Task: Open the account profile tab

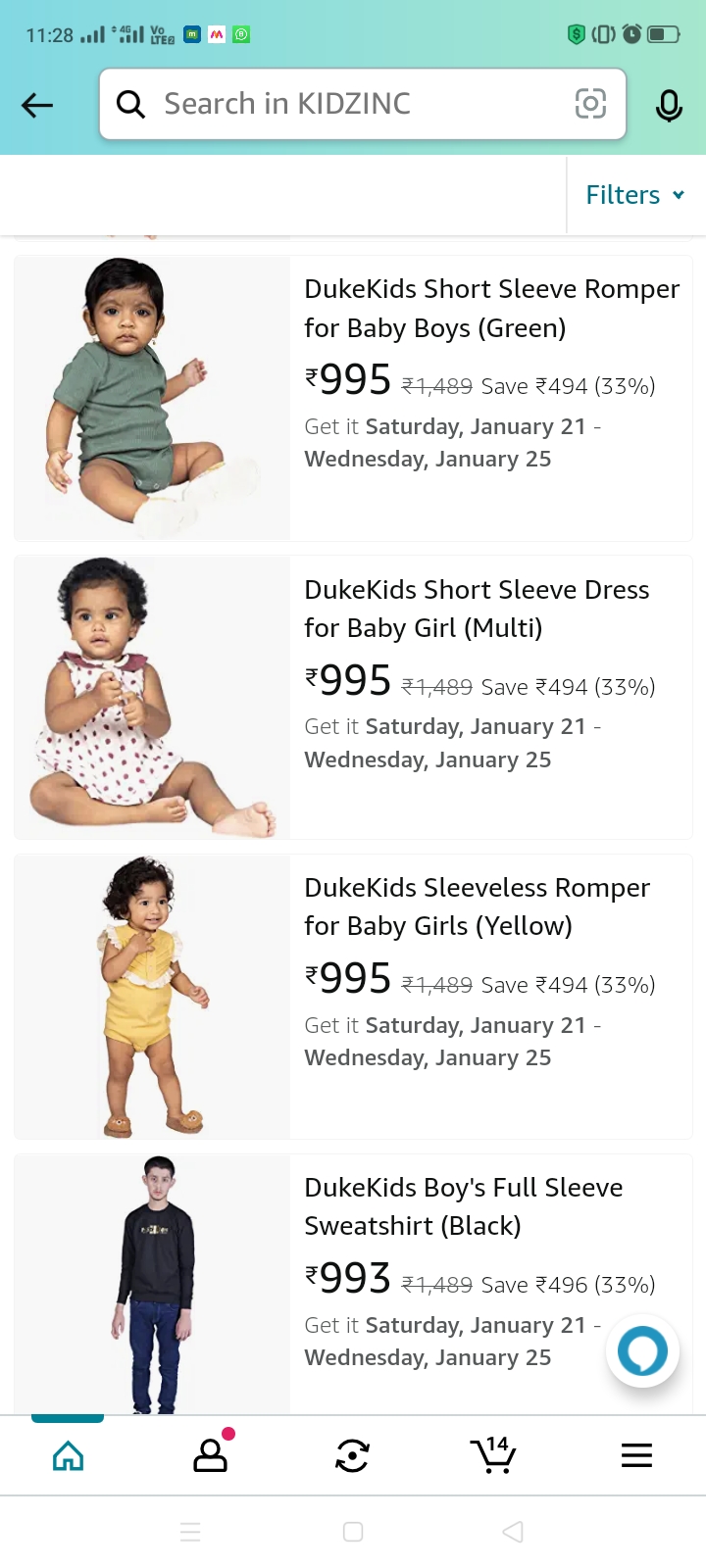Action: coord(210,1456)
